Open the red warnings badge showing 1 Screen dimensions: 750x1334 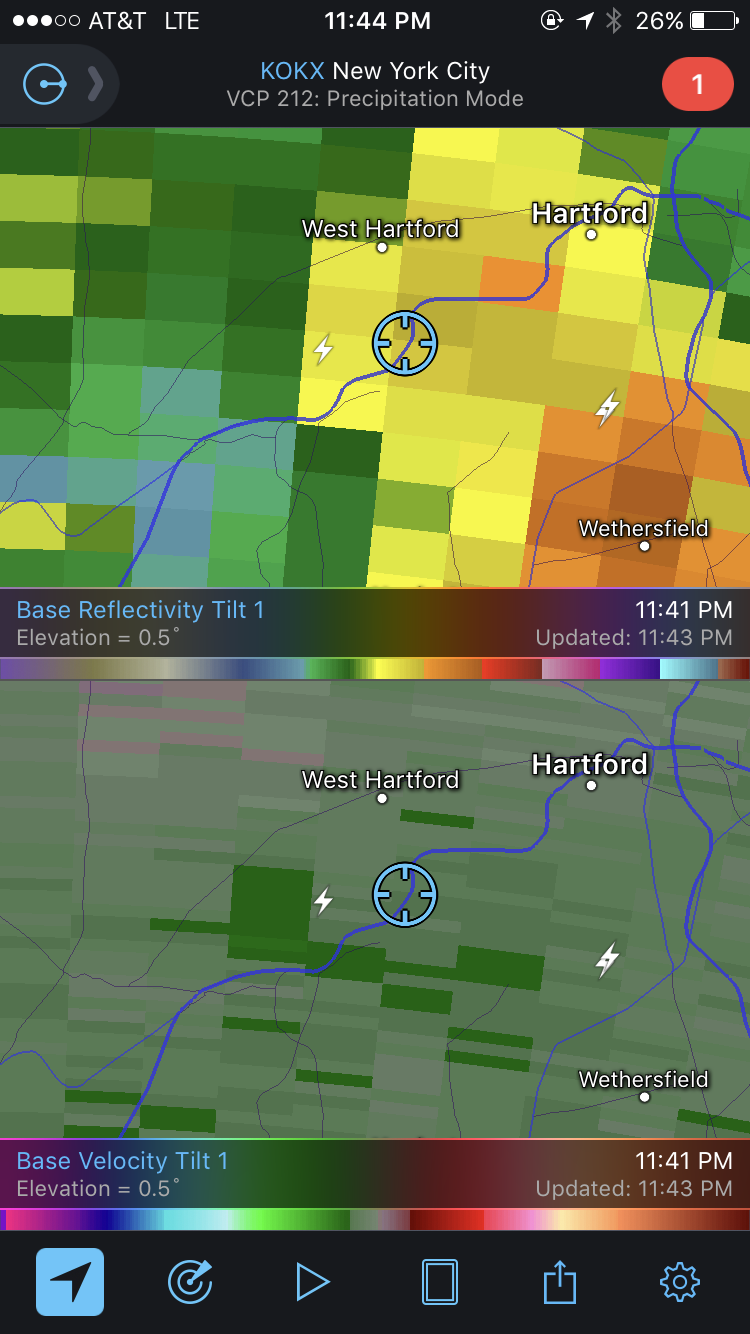pos(697,85)
